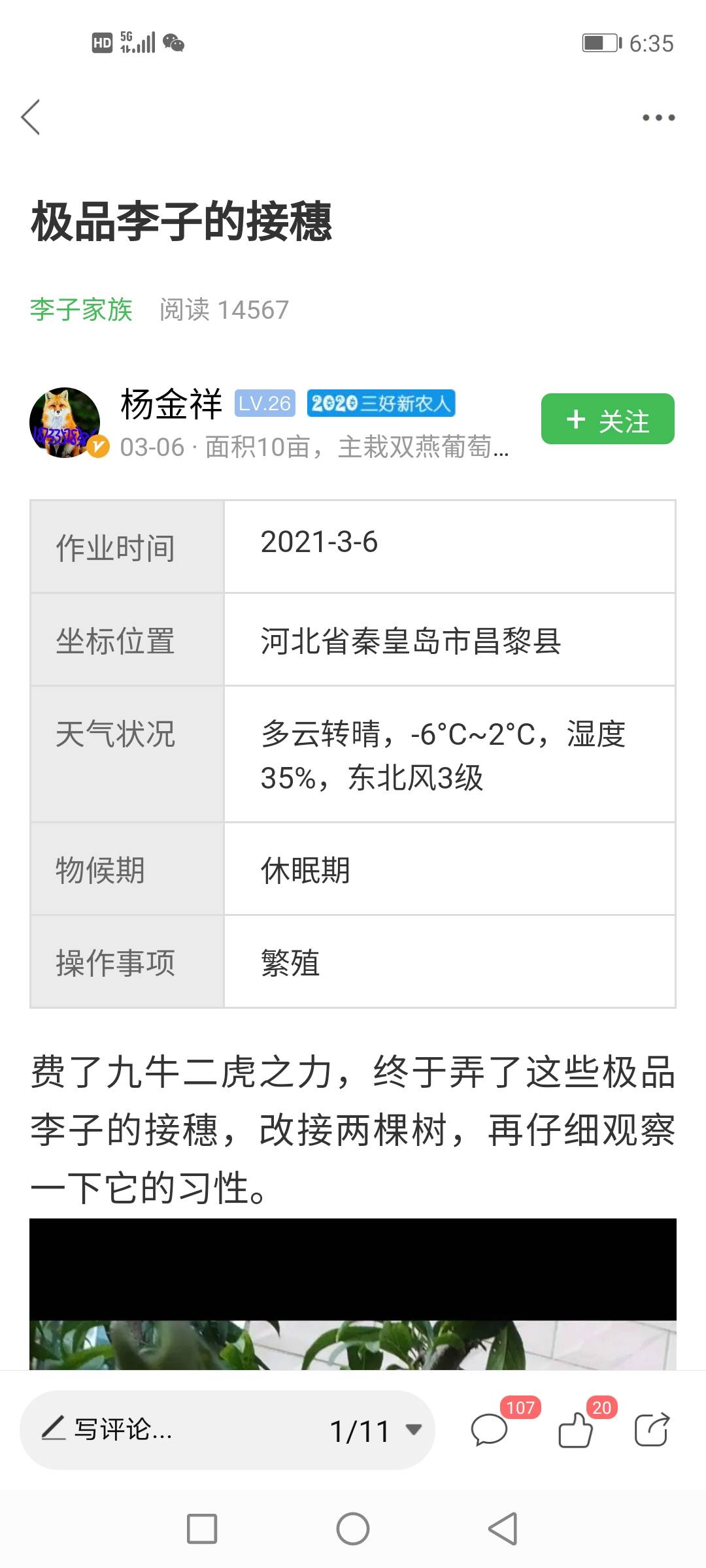Share this article

click(x=652, y=1430)
